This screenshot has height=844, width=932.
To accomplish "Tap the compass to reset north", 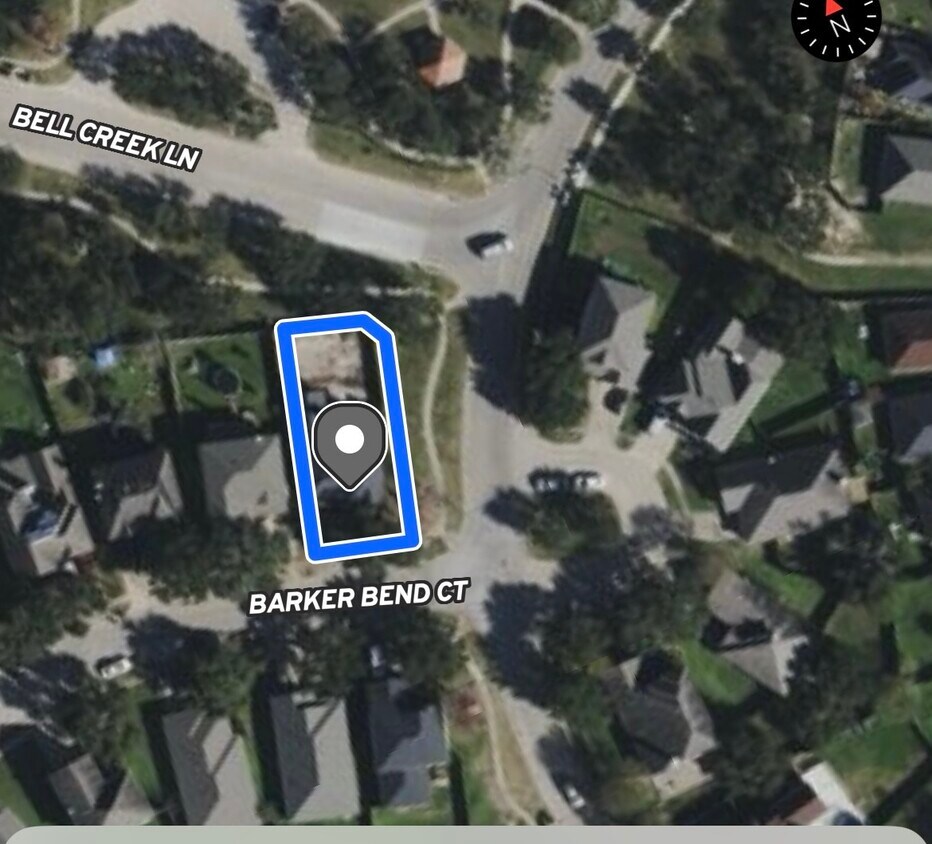I will [x=836, y=20].
